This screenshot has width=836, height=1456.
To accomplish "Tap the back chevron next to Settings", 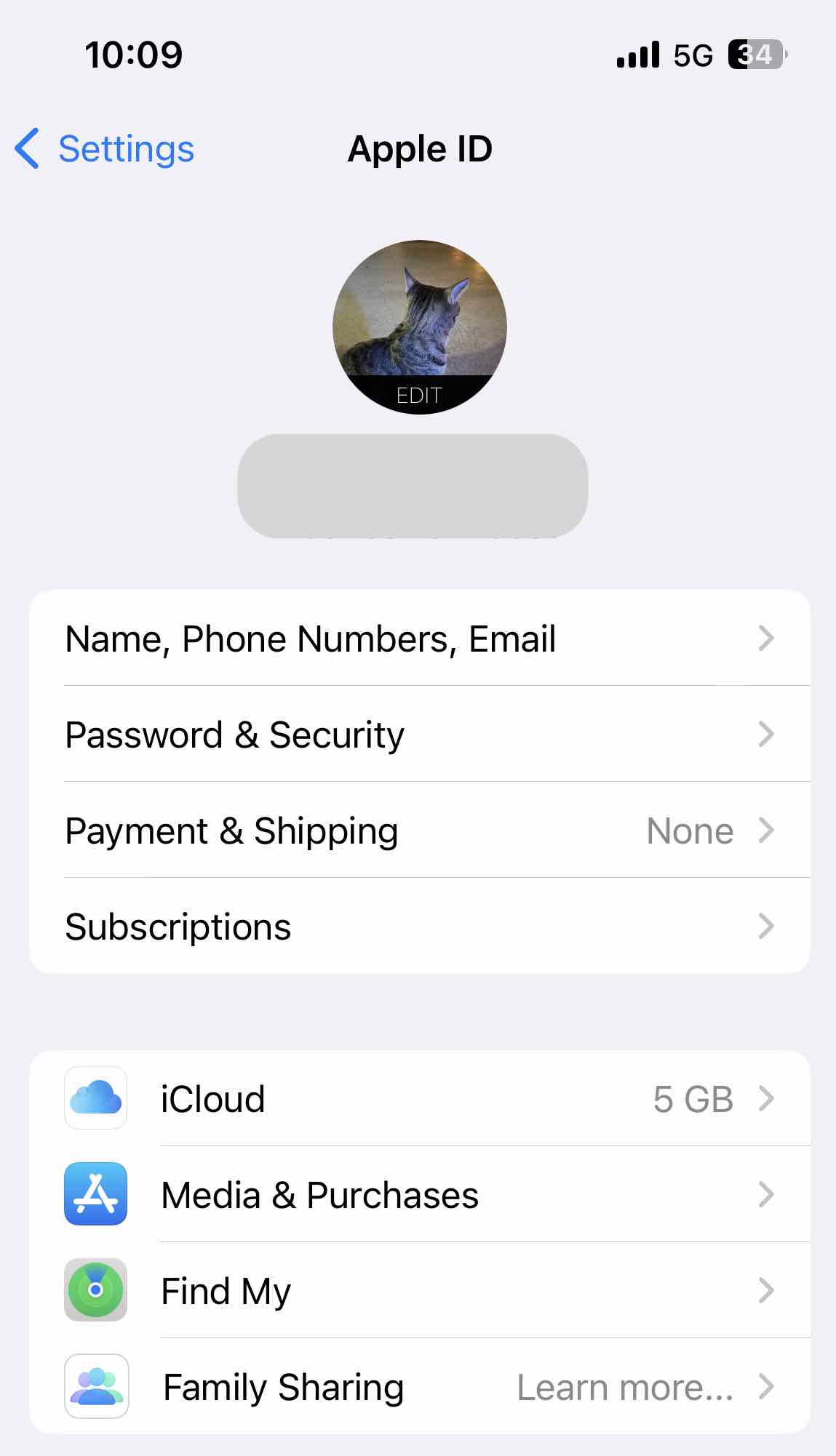I will [x=26, y=149].
